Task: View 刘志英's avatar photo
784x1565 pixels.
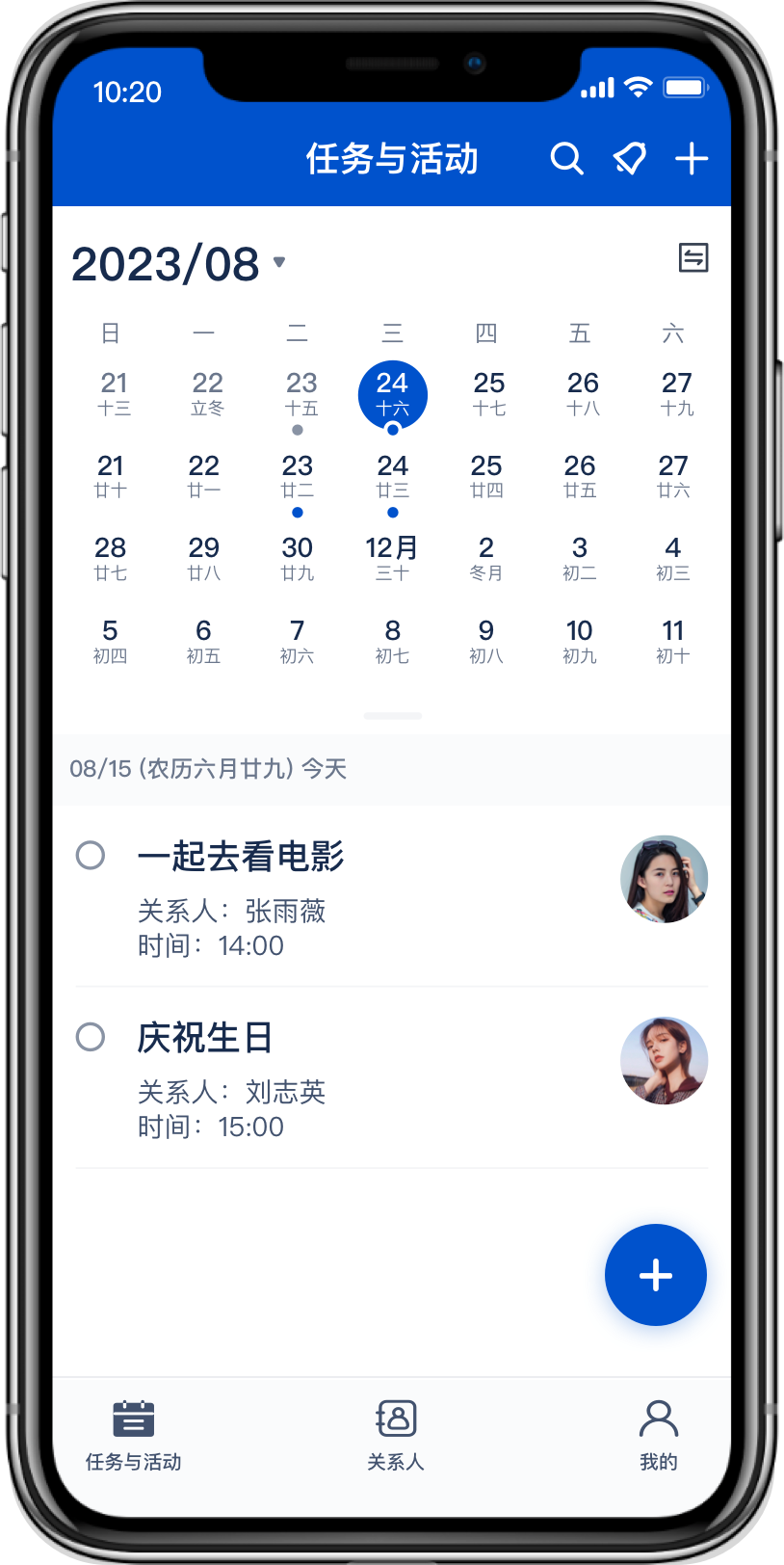Action: [x=664, y=1060]
